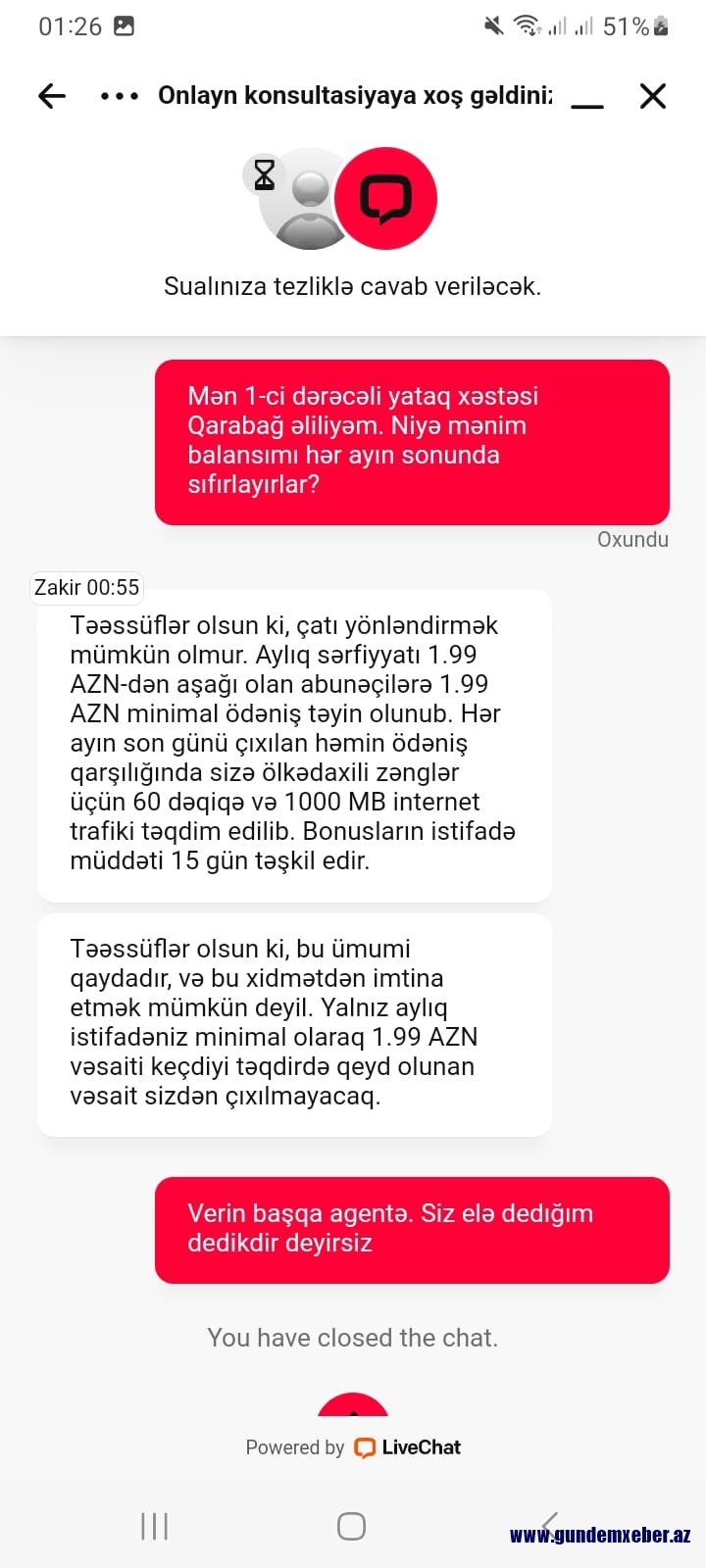
Task: Open the LiveChat powered-by link
Action: pyautogui.click(x=353, y=1447)
